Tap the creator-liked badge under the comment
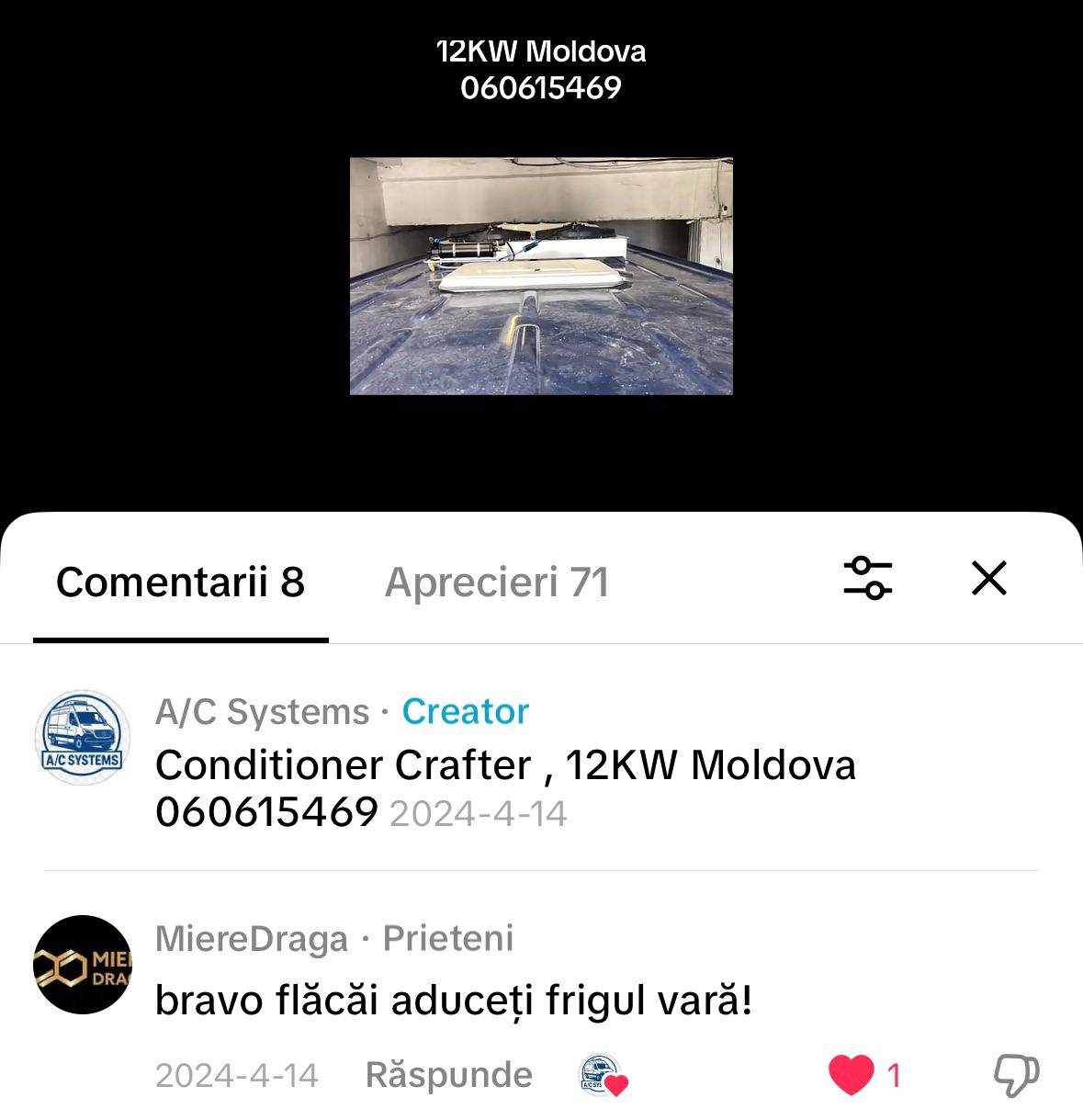Screen dimensions: 1083x1120 [x=602, y=1077]
